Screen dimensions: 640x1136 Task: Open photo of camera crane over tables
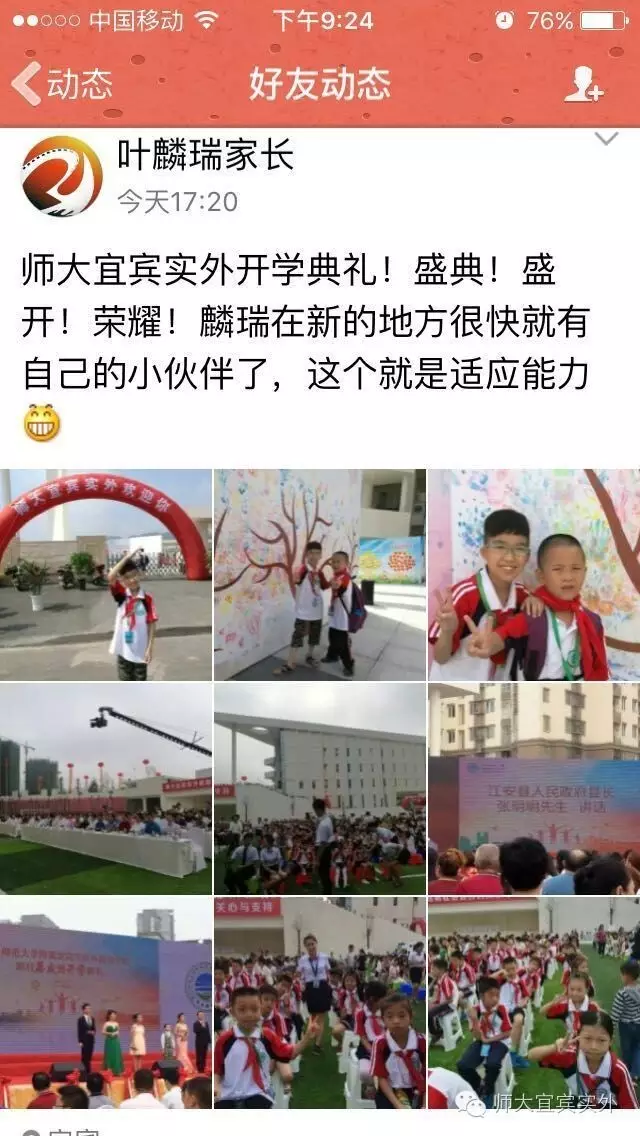(x=106, y=788)
